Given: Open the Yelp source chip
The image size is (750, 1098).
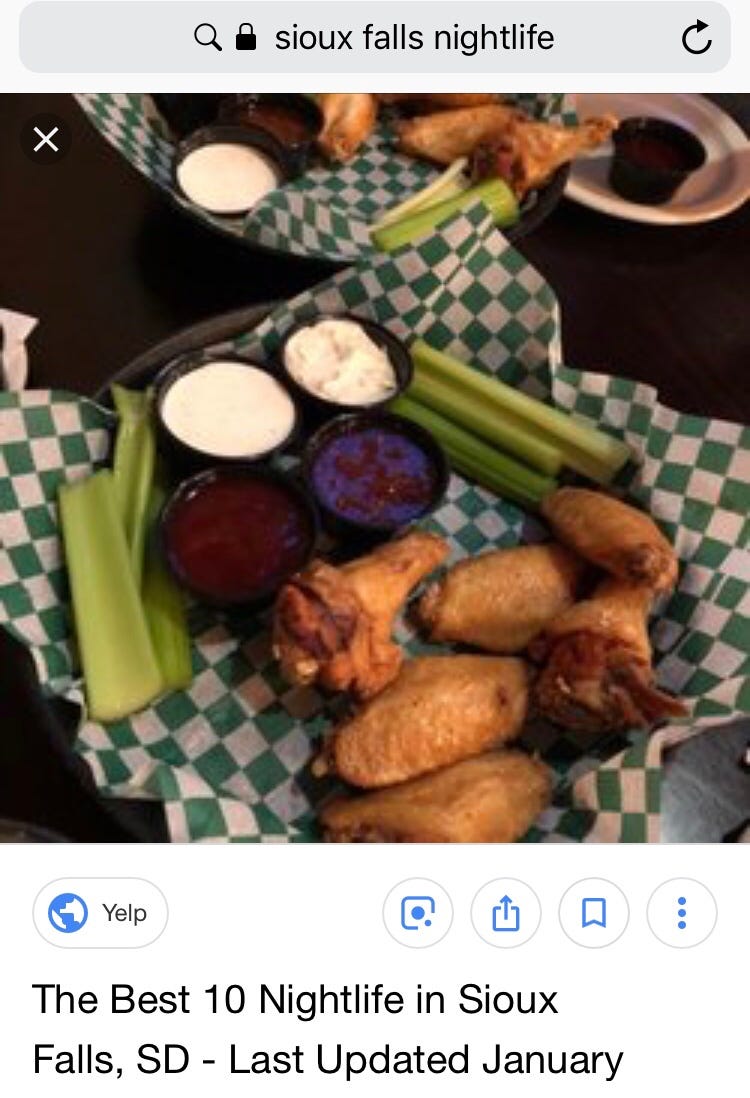Looking at the screenshot, I should click(100, 912).
